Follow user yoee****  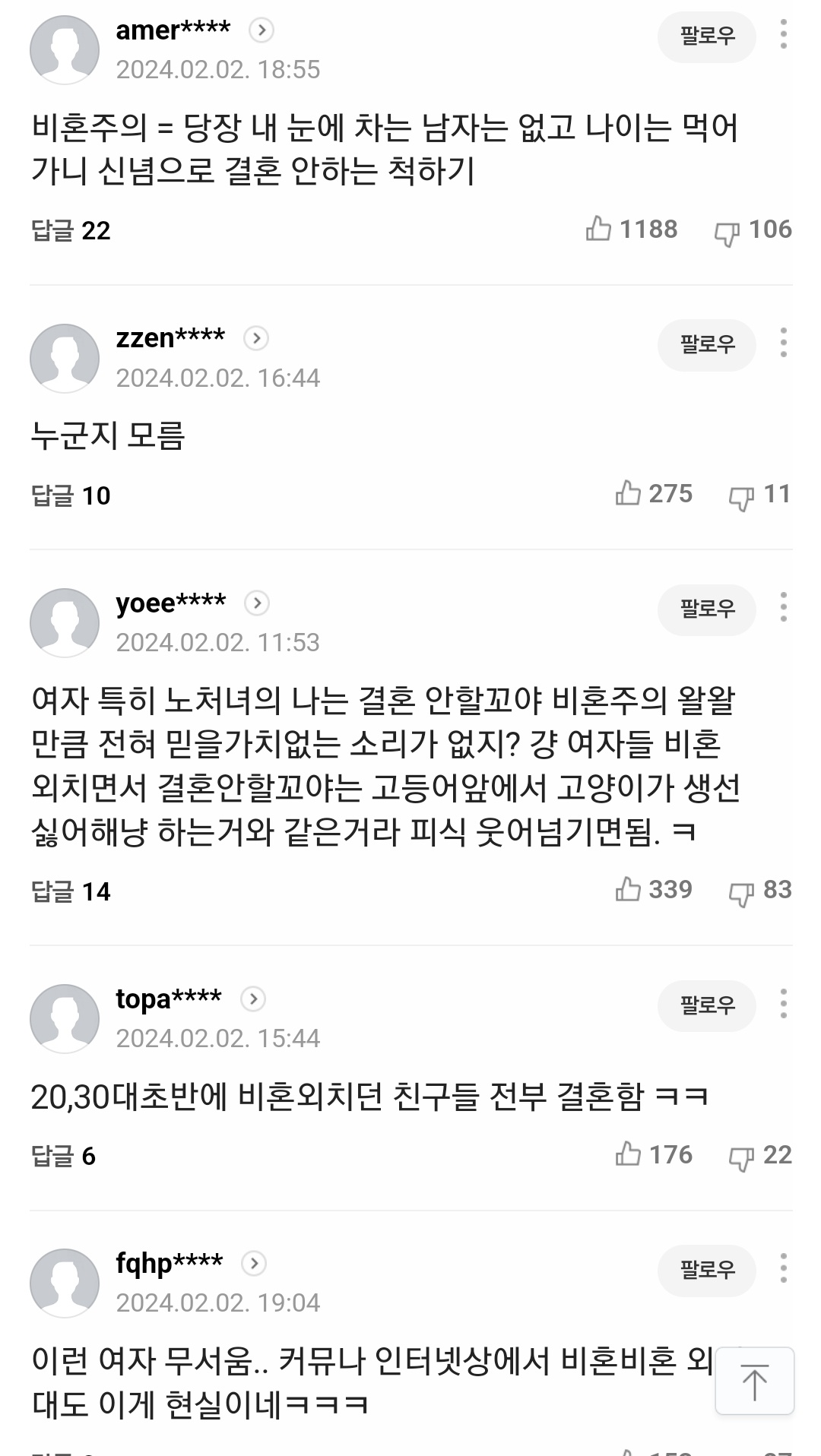[x=707, y=609]
